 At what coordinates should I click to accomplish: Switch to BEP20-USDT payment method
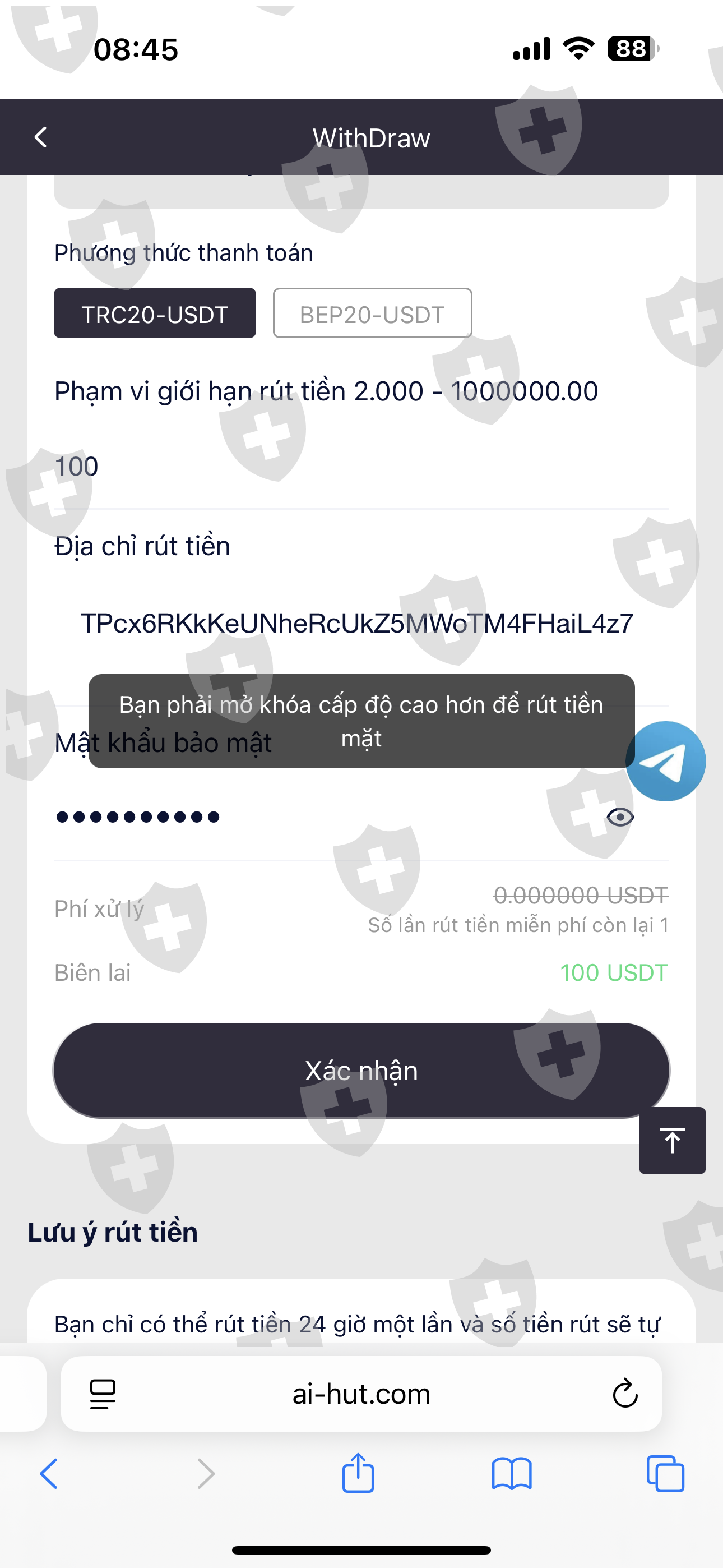point(373,313)
